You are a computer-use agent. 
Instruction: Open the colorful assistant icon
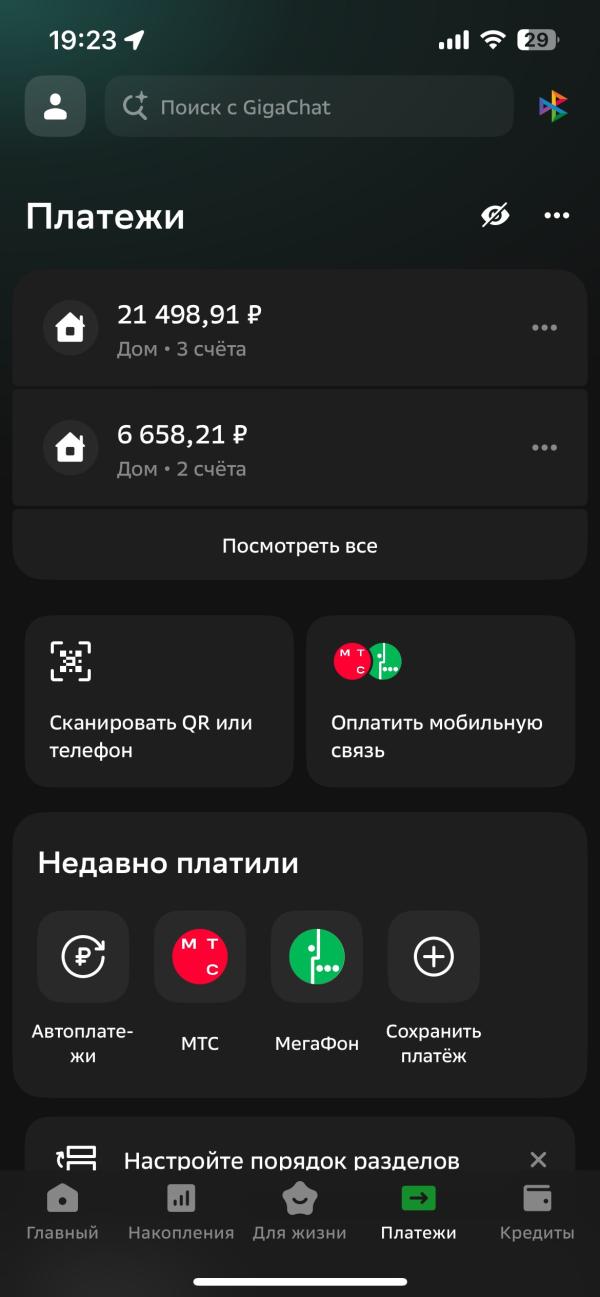click(553, 106)
